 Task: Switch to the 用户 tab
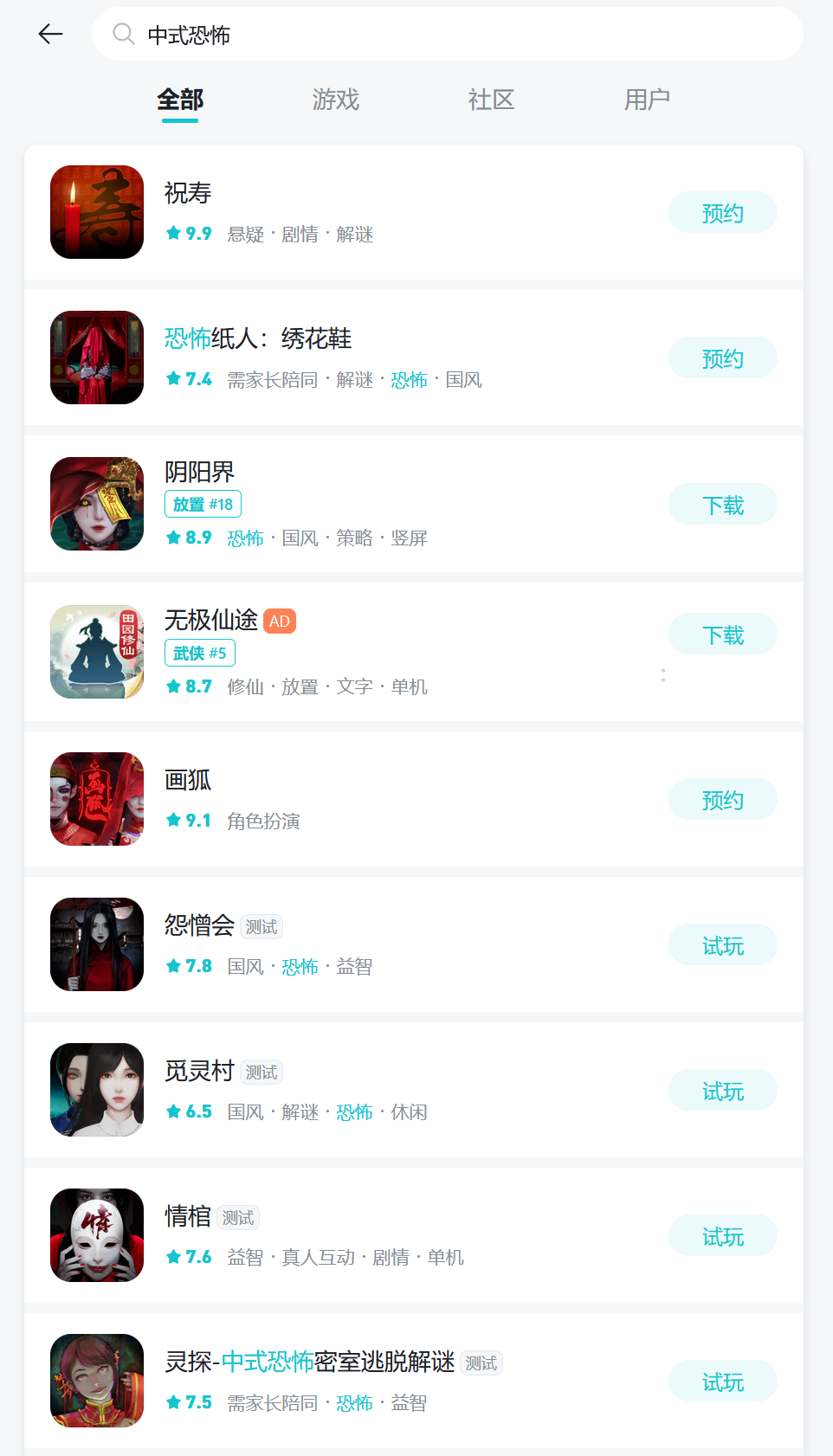click(647, 100)
